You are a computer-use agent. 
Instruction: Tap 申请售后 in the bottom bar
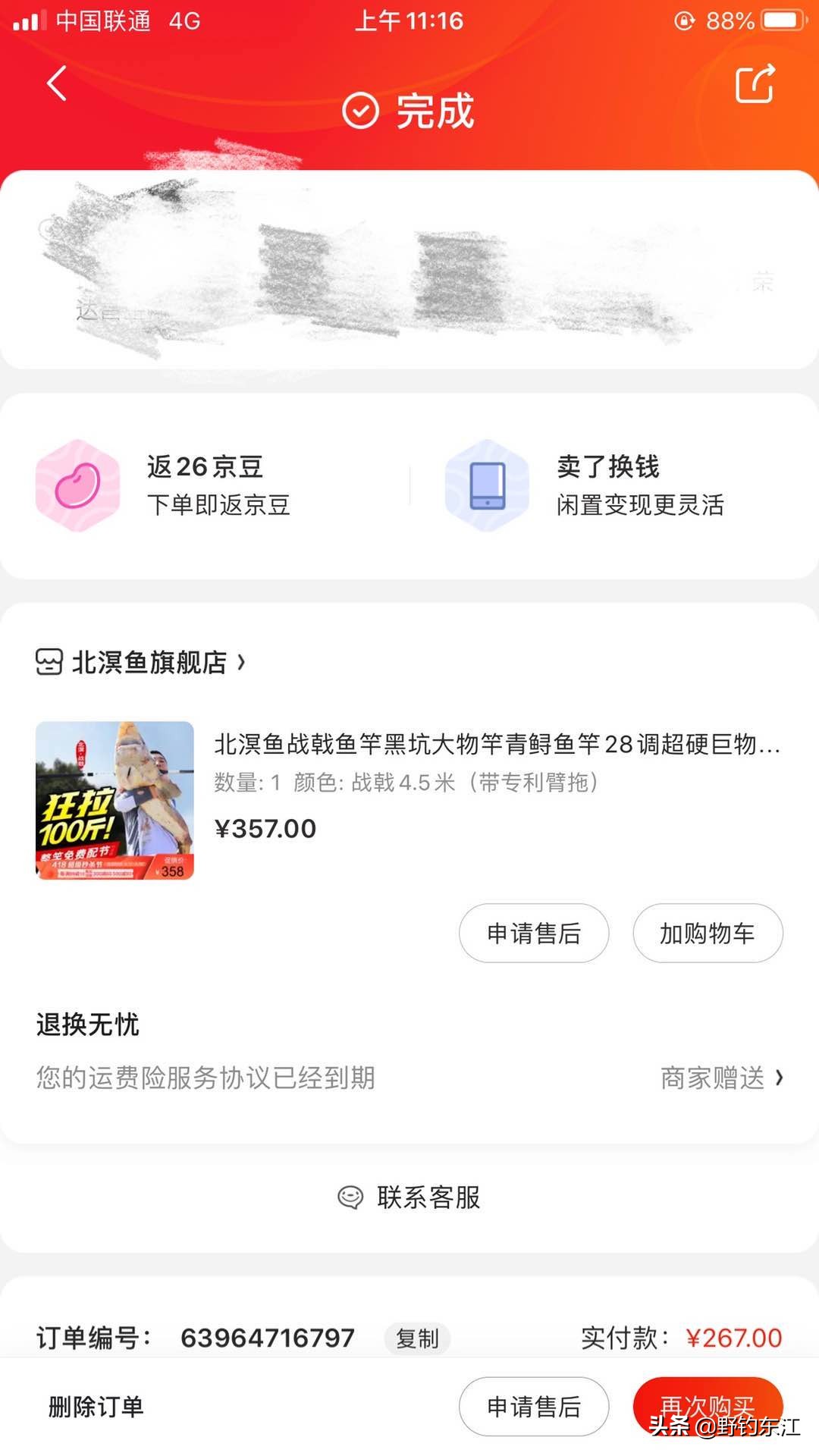[533, 1405]
